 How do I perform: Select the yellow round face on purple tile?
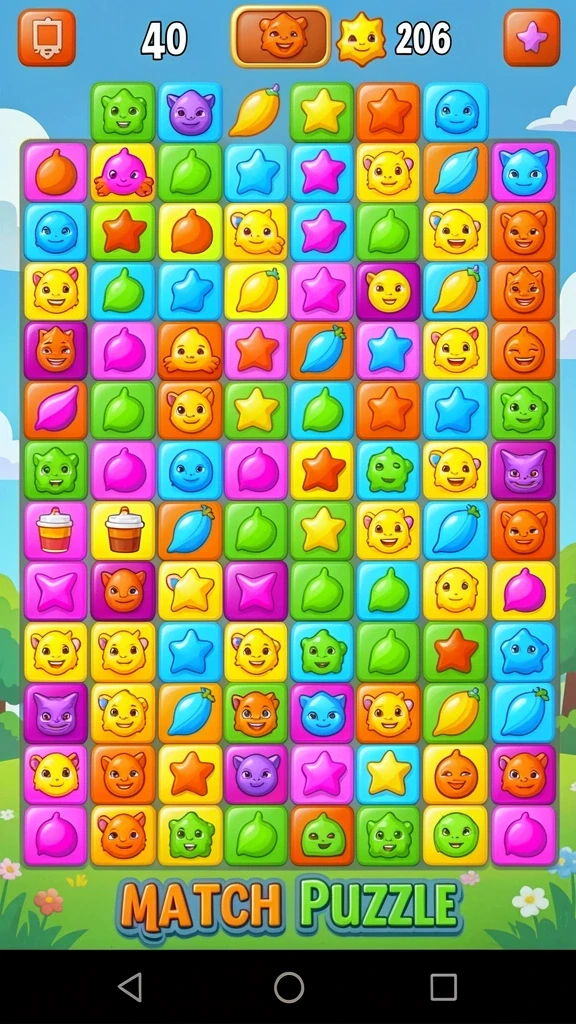[x=389, y=291]
